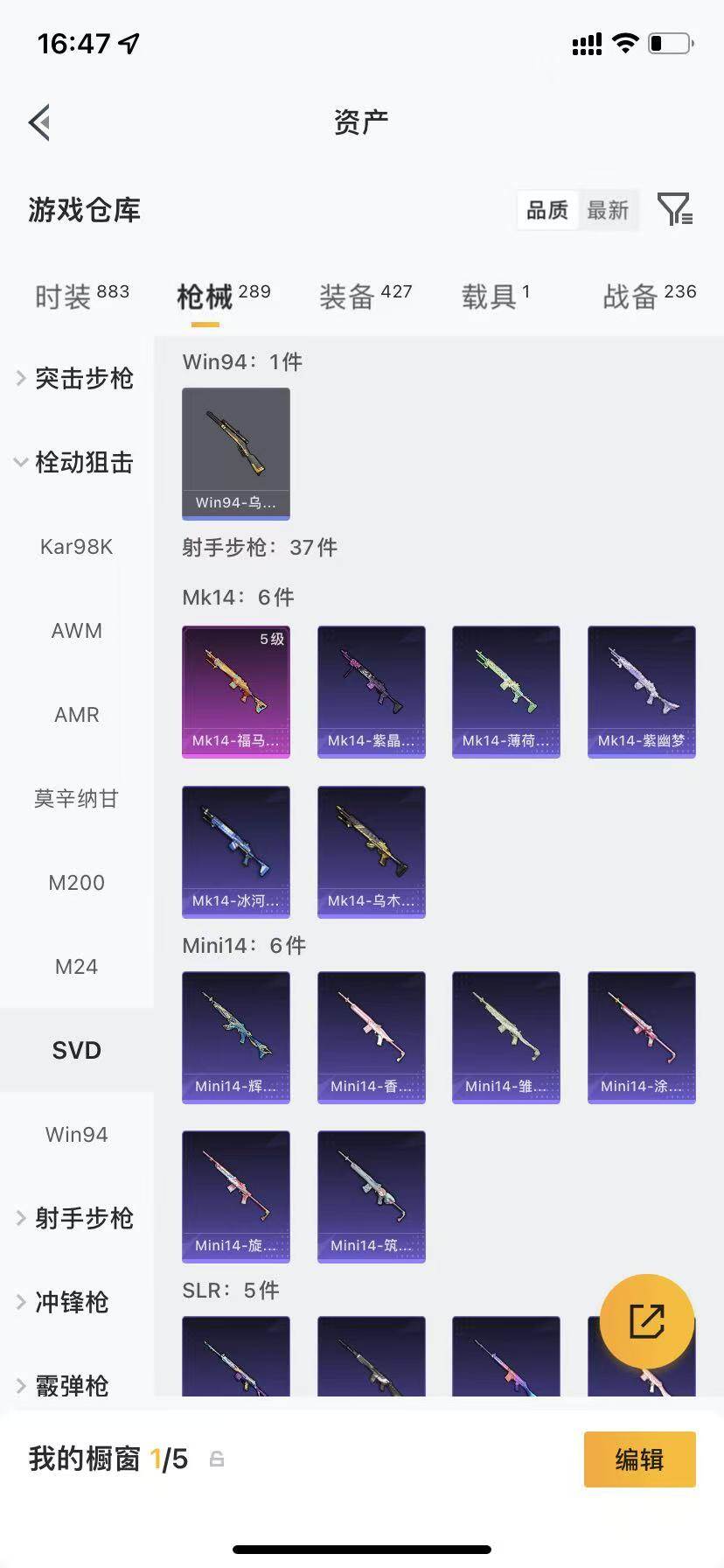
Task: Tap the 编辑 button
Action: tap(639, 1459)
